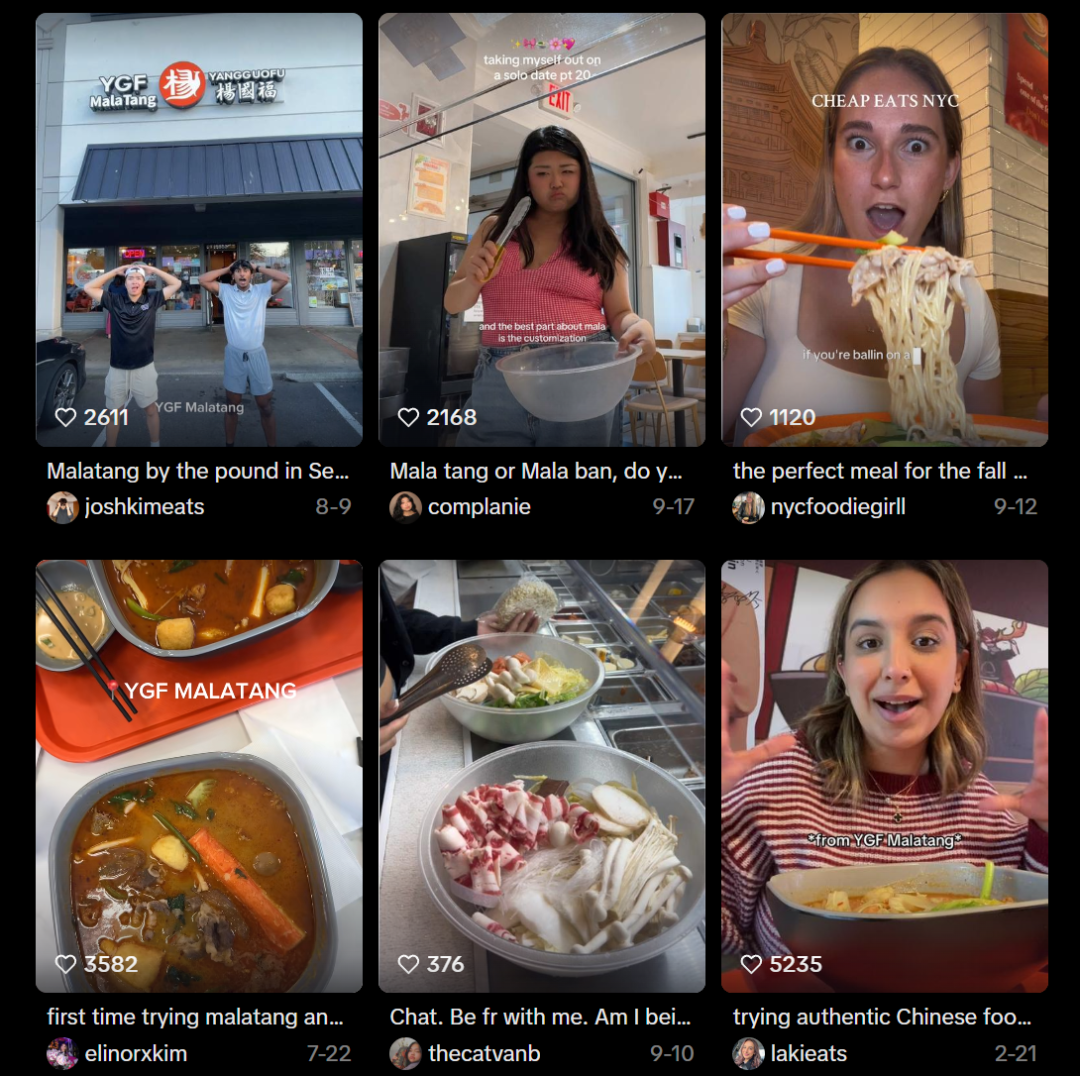Open the 'Mala tang or Mala ban' caption

coord(536,471)
